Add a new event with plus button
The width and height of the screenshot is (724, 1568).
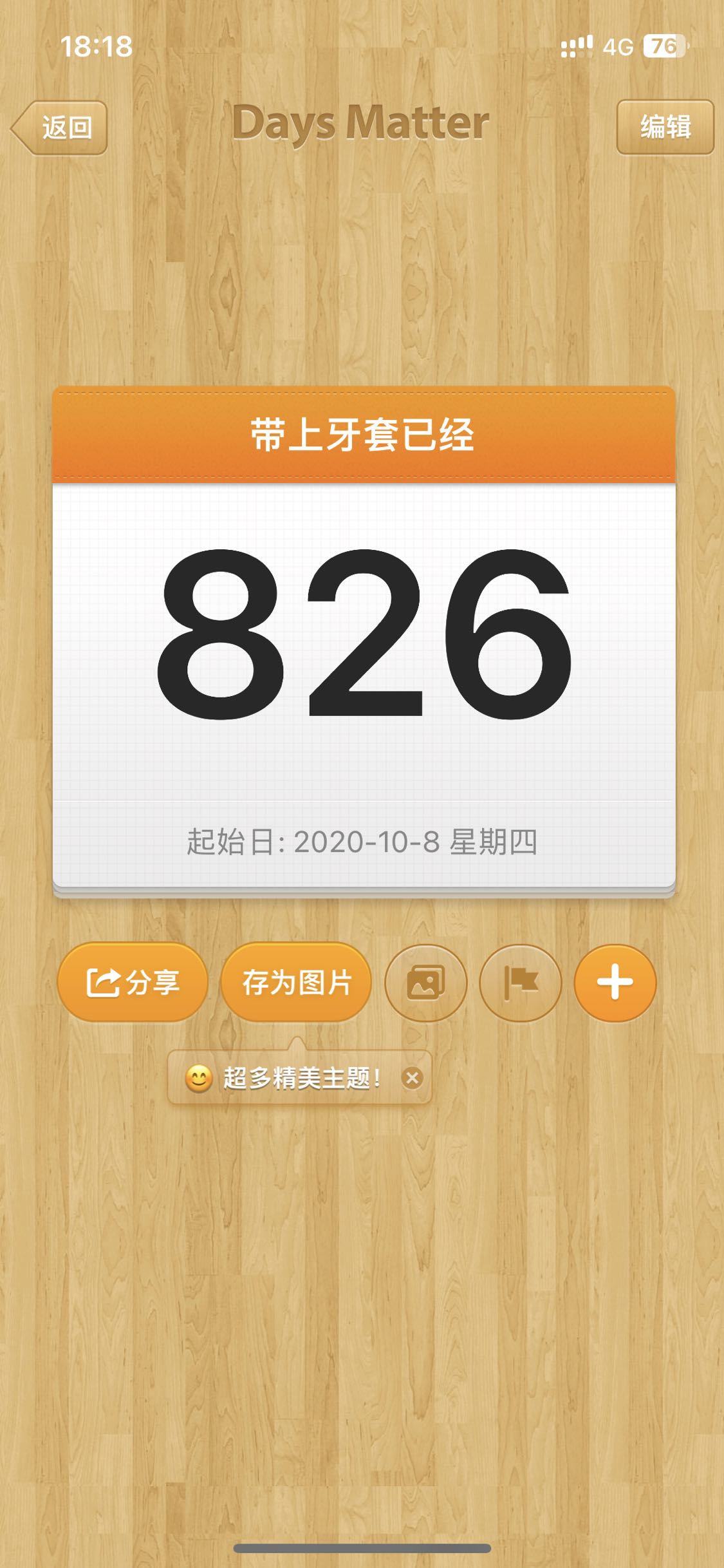(x=615, y=983)
